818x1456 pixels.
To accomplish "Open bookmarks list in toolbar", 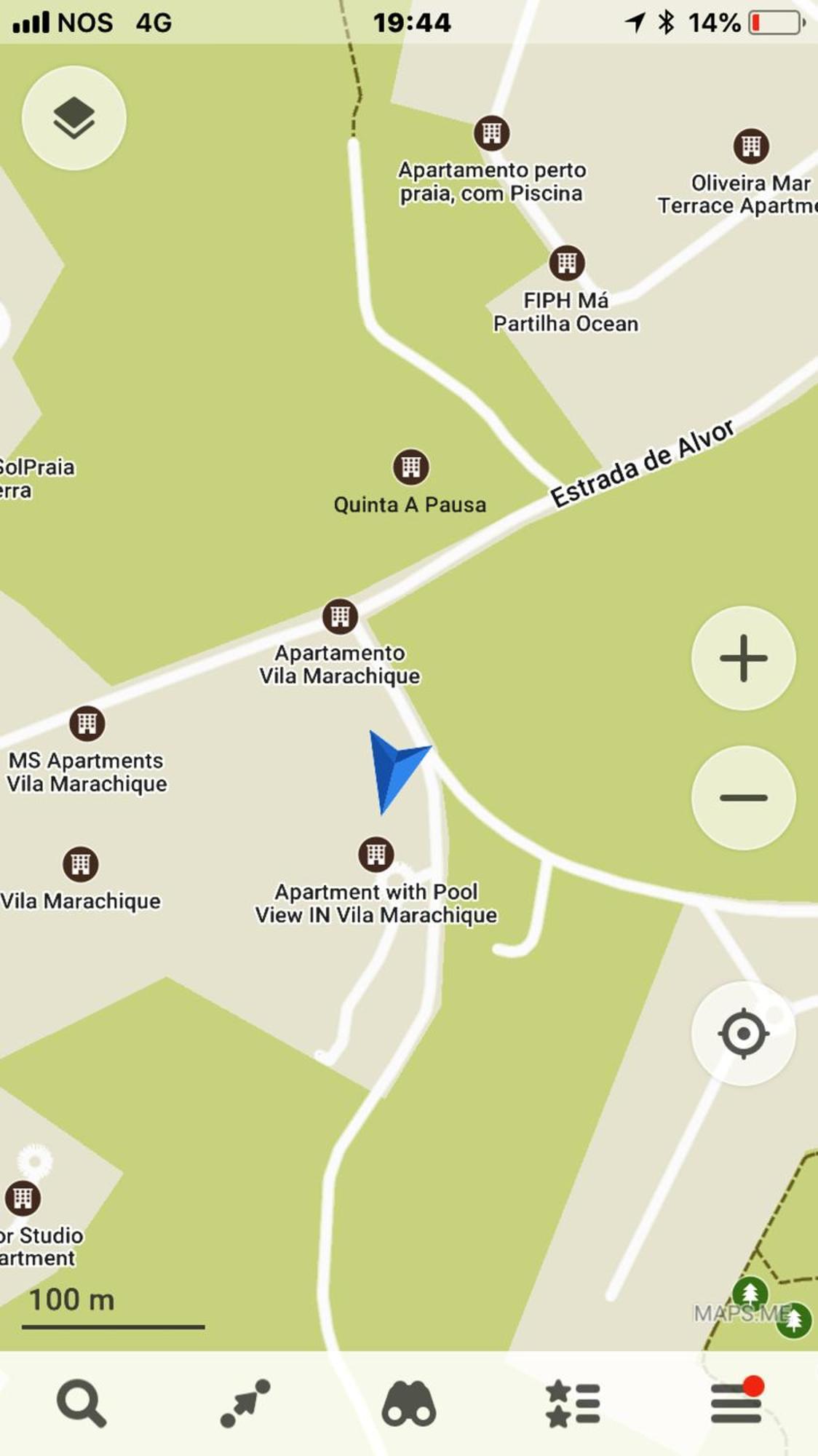I will 573,1403.
